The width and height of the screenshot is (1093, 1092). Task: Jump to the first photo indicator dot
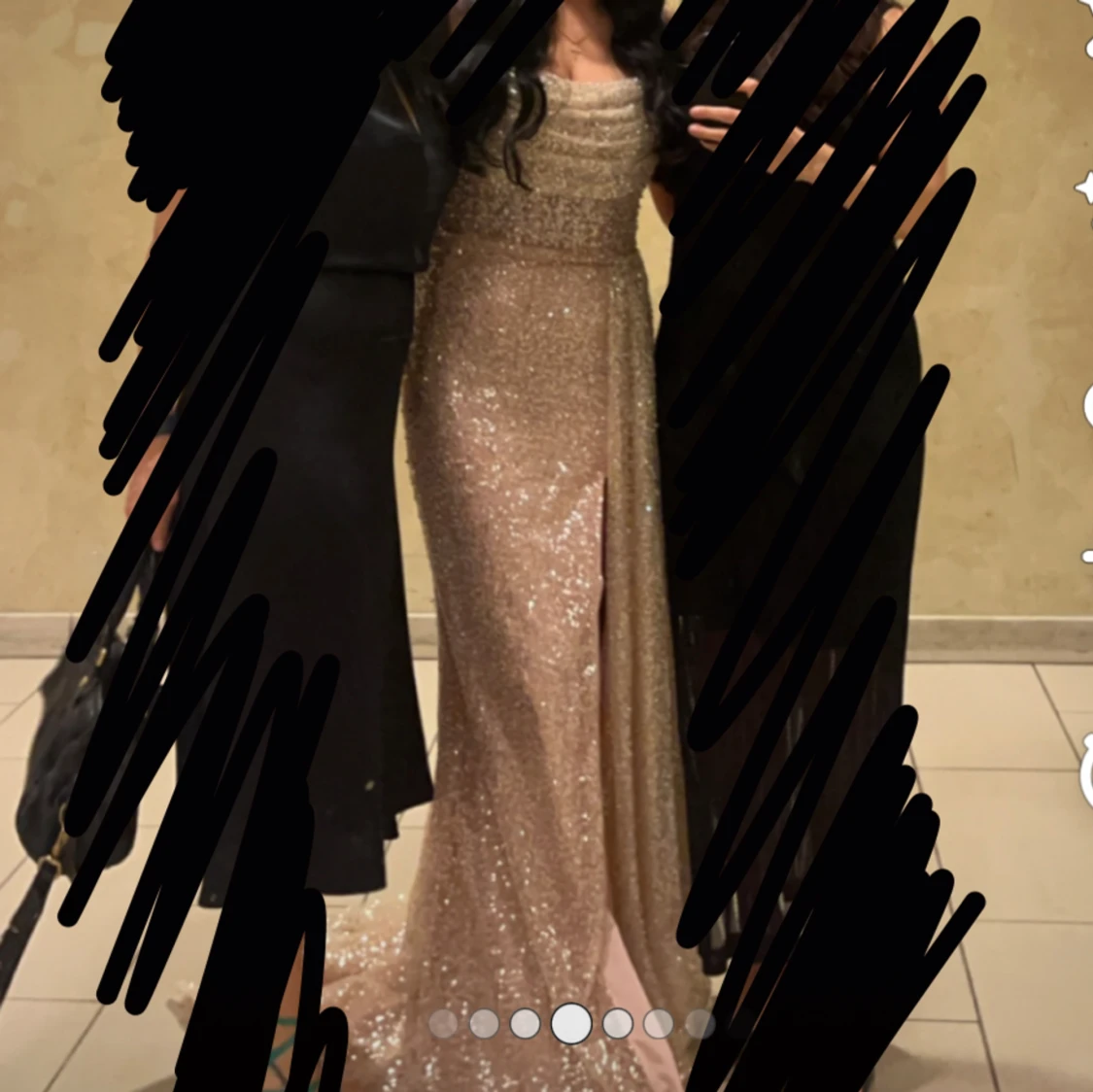point(443,1023)
